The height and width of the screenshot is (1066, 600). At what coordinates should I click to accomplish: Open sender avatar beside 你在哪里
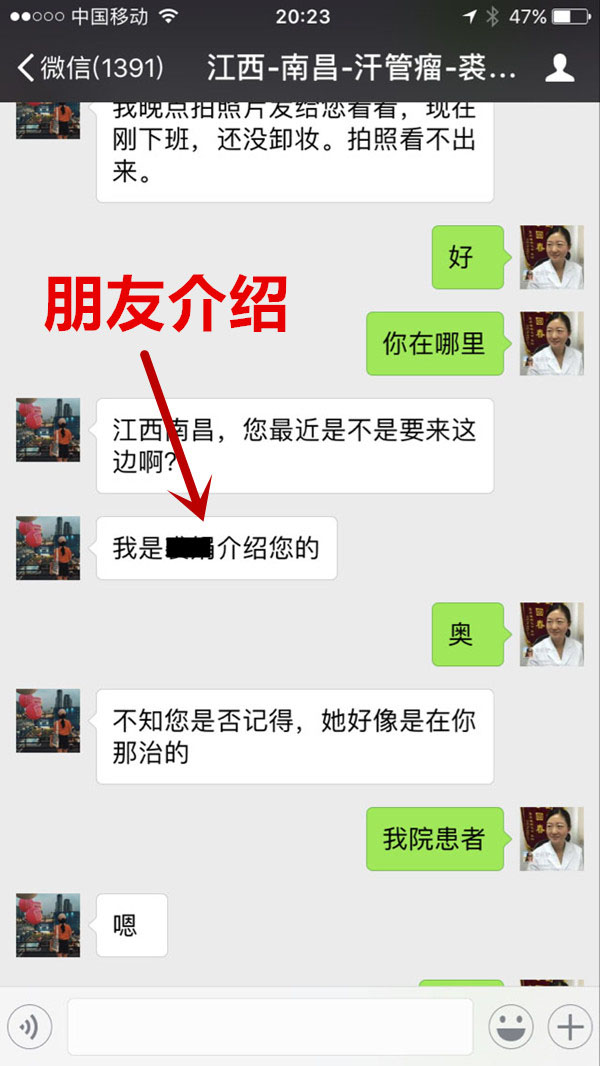coord(551,343)
